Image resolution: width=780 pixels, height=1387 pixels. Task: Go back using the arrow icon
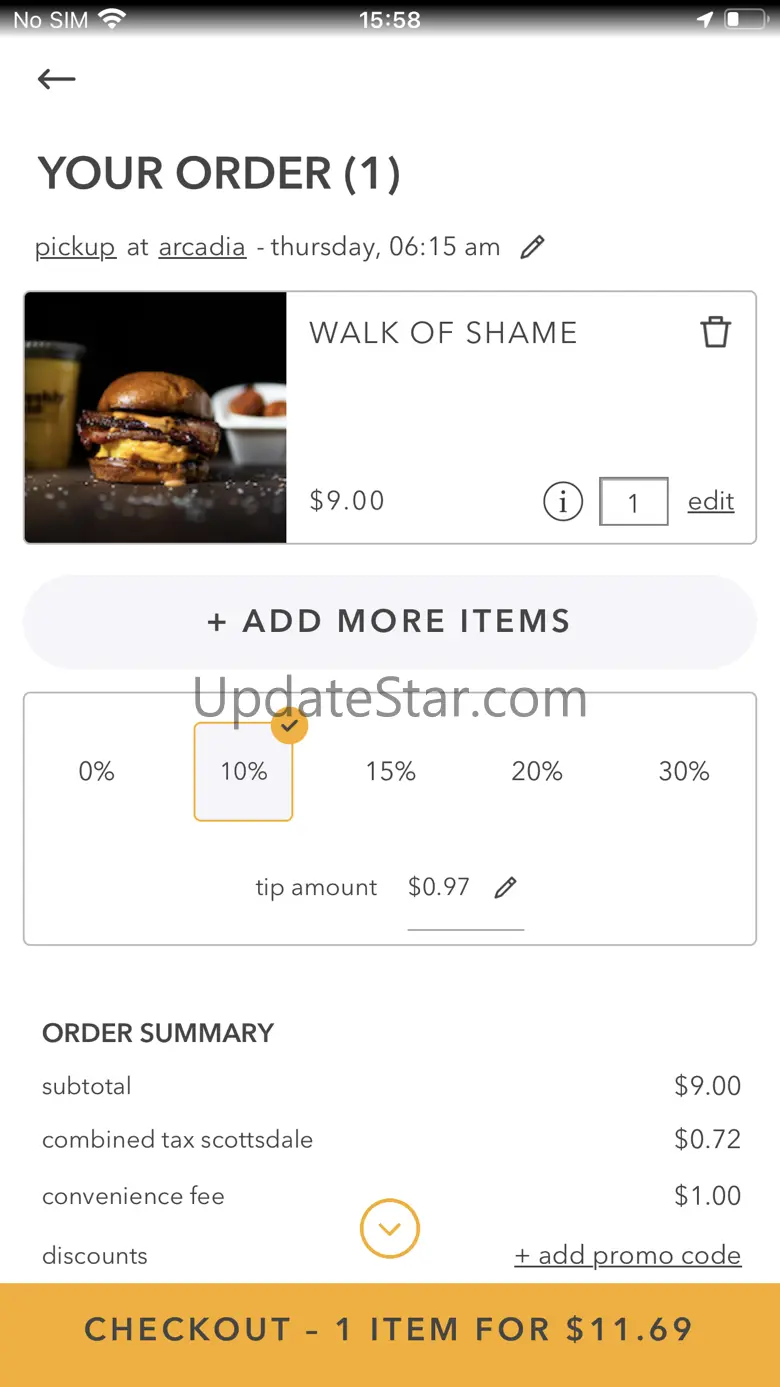click(57, 79)
